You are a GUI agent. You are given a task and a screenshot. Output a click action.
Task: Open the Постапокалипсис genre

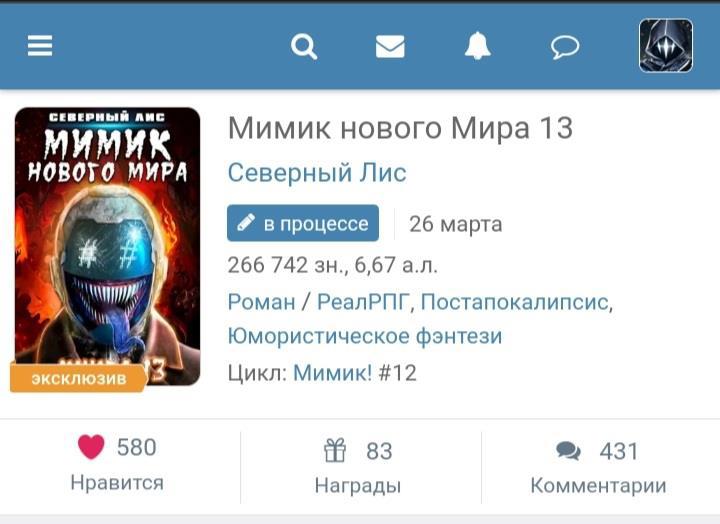514,301
